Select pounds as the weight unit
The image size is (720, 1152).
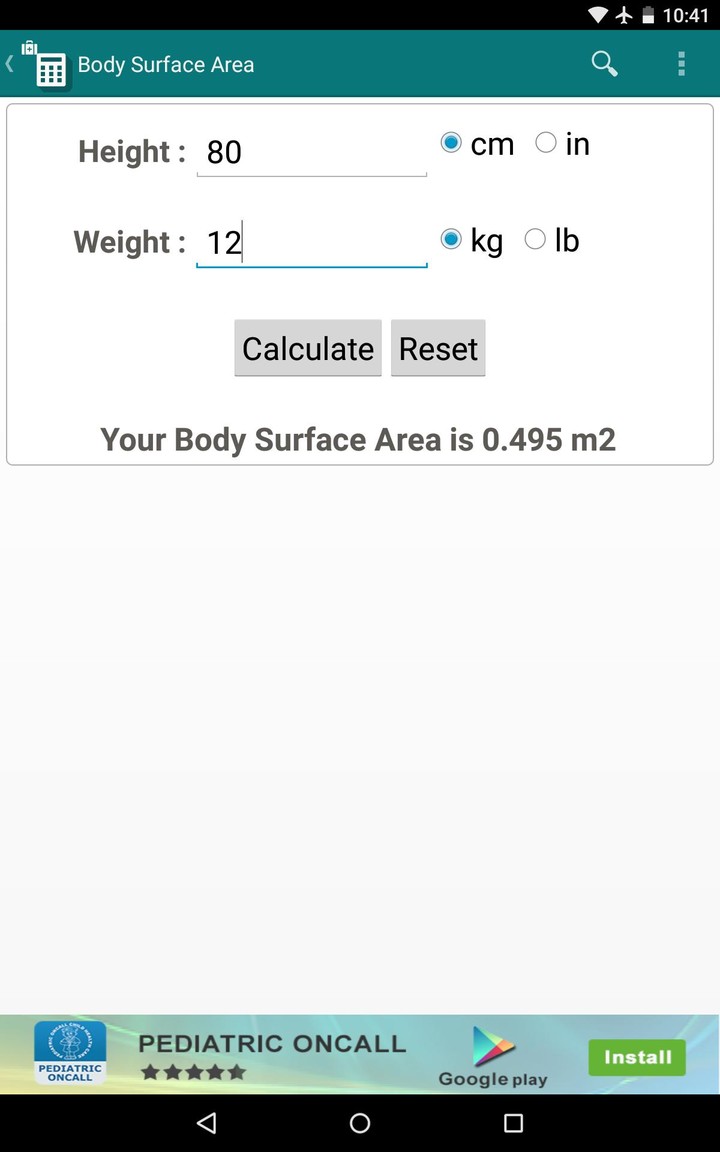click(x=536, y=238)
